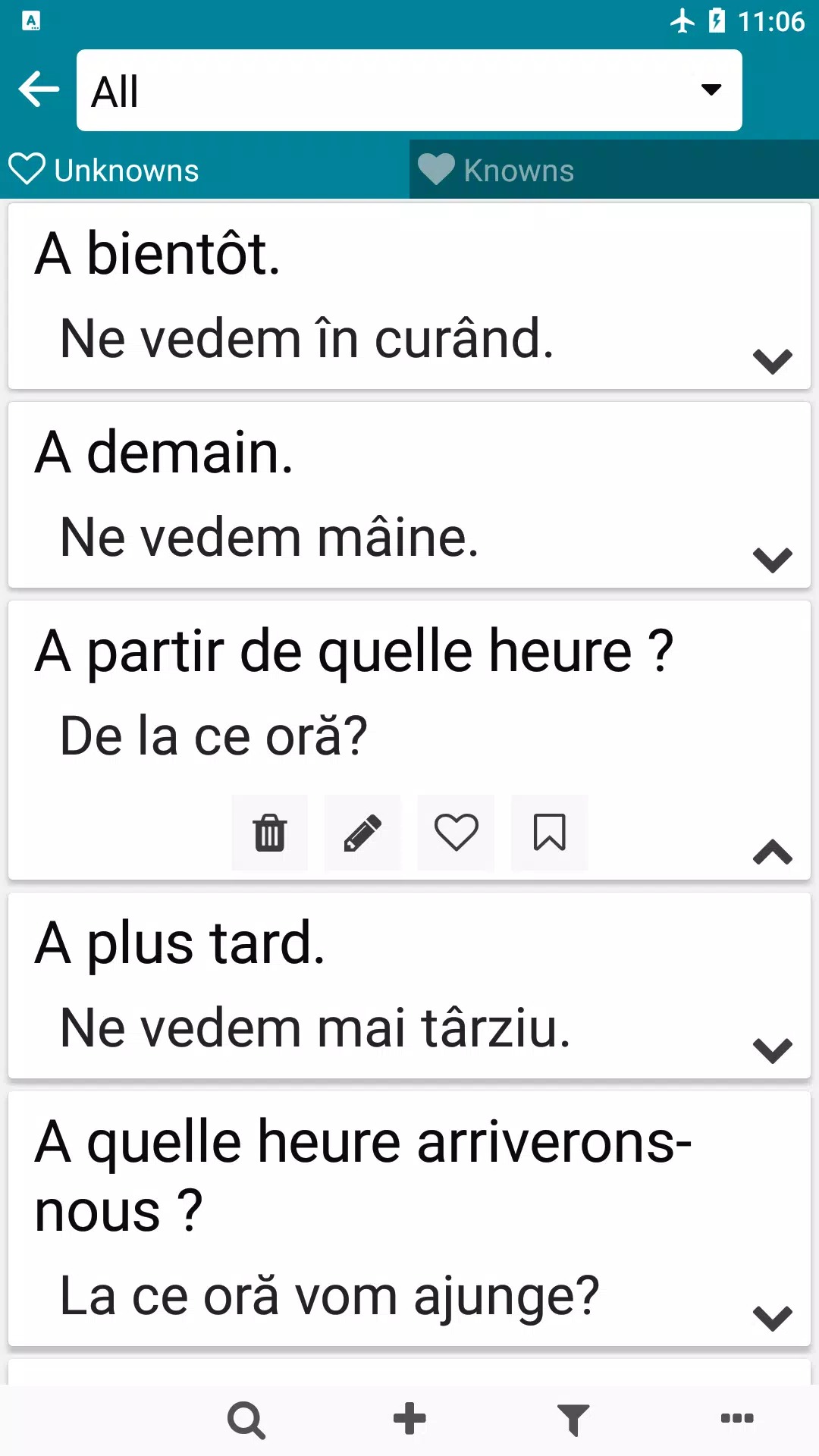Open search from the bottom toolbar
This screenshot has width=819, height=1456.
tap(246, 1420)
